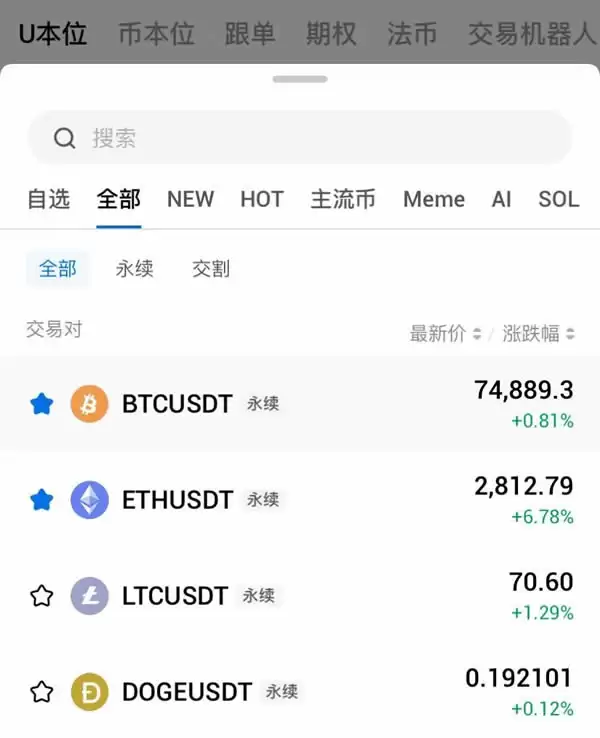
Task: Switch to the 主流币 tab
Action: click(343, 199)
